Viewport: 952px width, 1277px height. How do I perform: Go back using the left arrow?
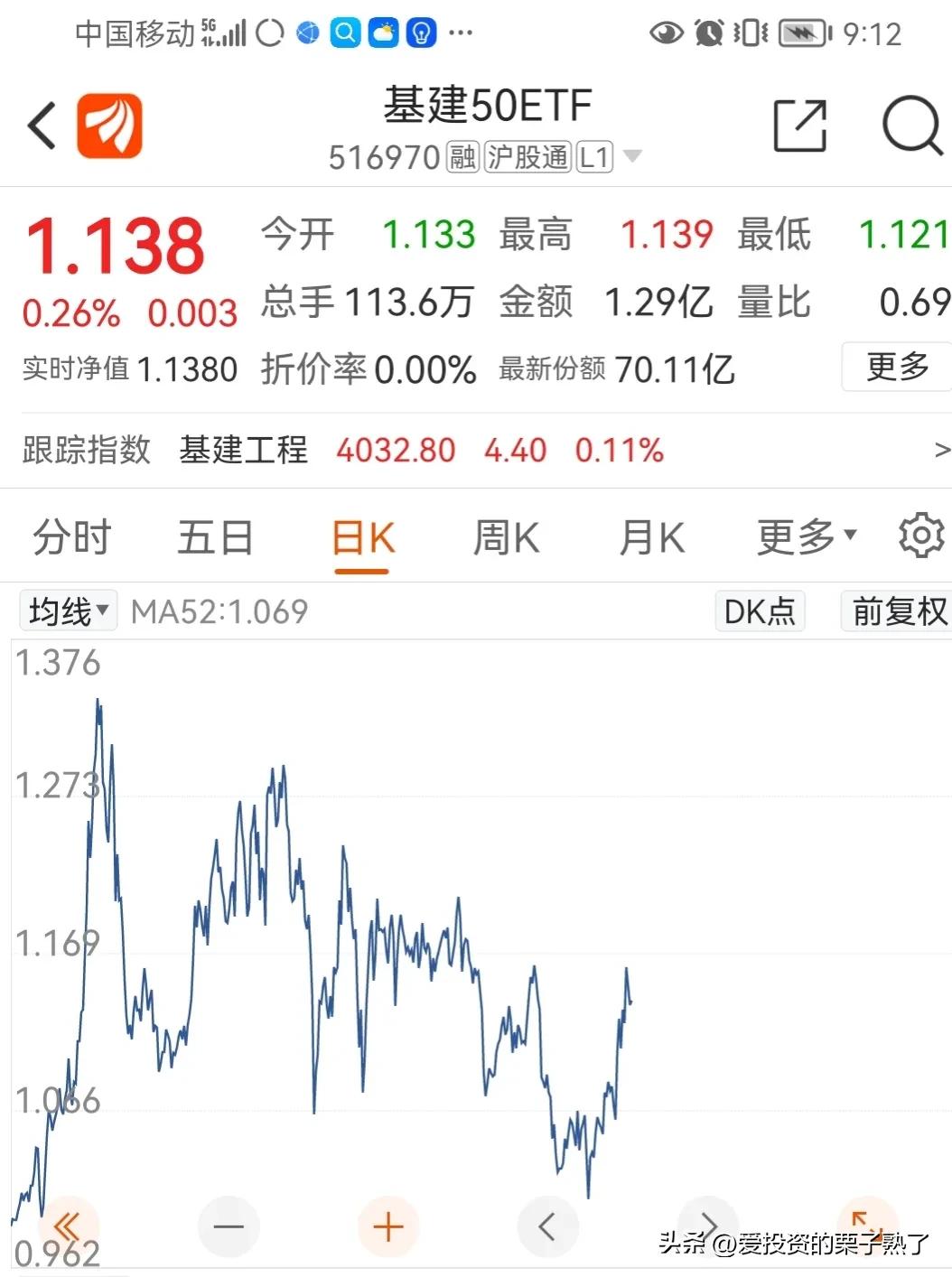tap(38, 125)
